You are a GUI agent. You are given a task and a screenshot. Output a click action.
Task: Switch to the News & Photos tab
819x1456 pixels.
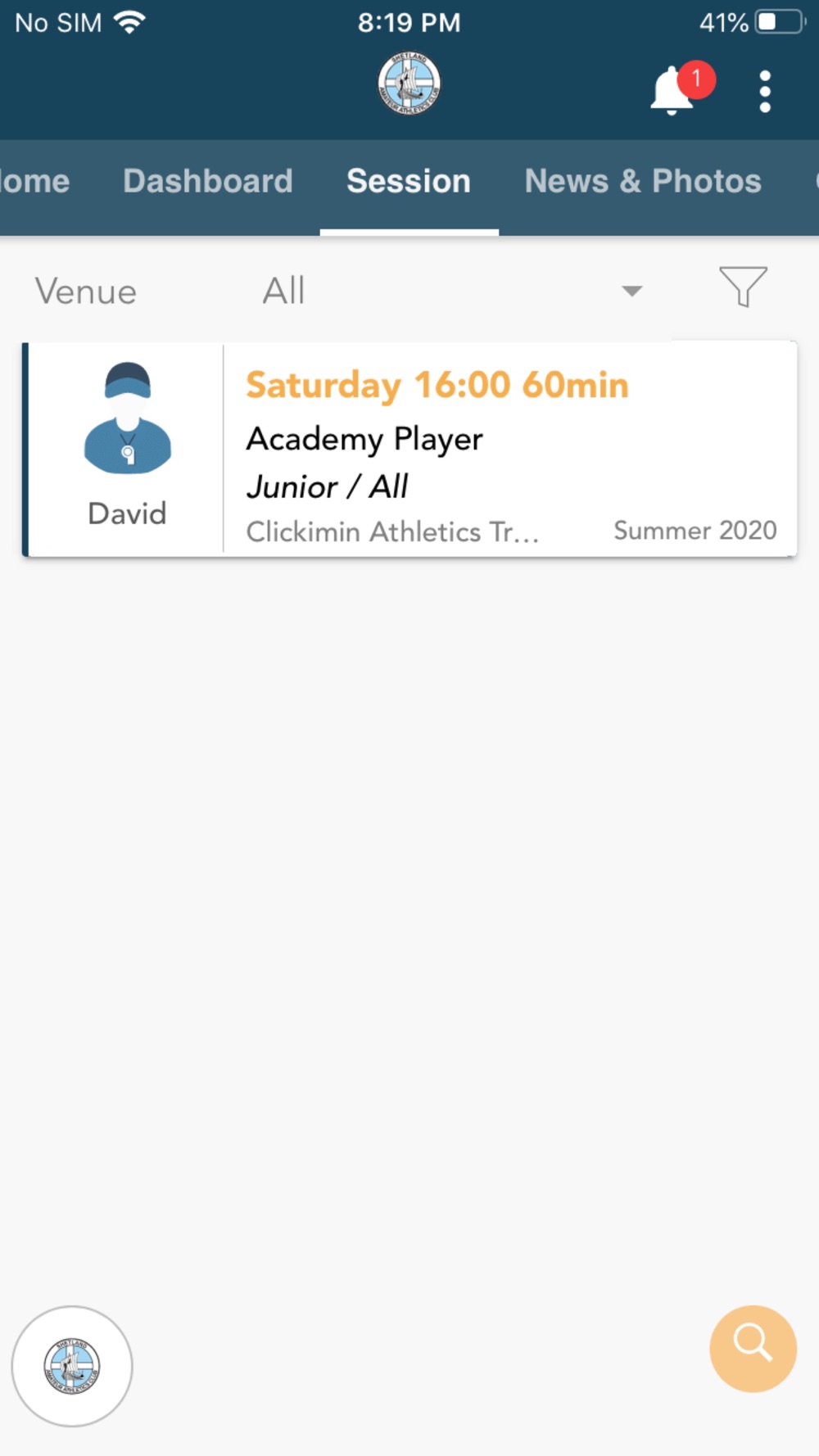click(643, 181)
